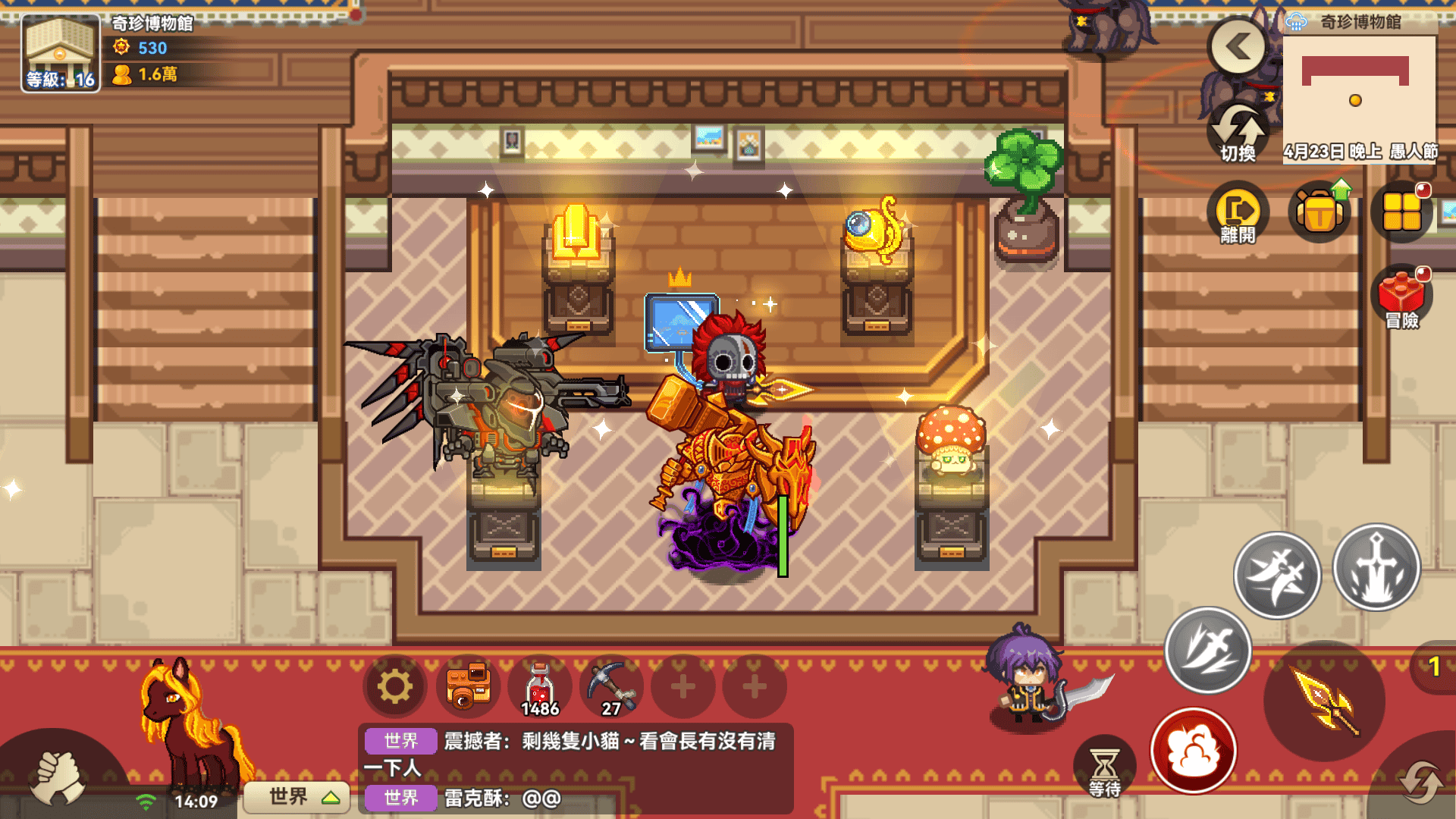1456x819 pixels.
Task: Tap the back arrow button
Action: click(1237, 47)
